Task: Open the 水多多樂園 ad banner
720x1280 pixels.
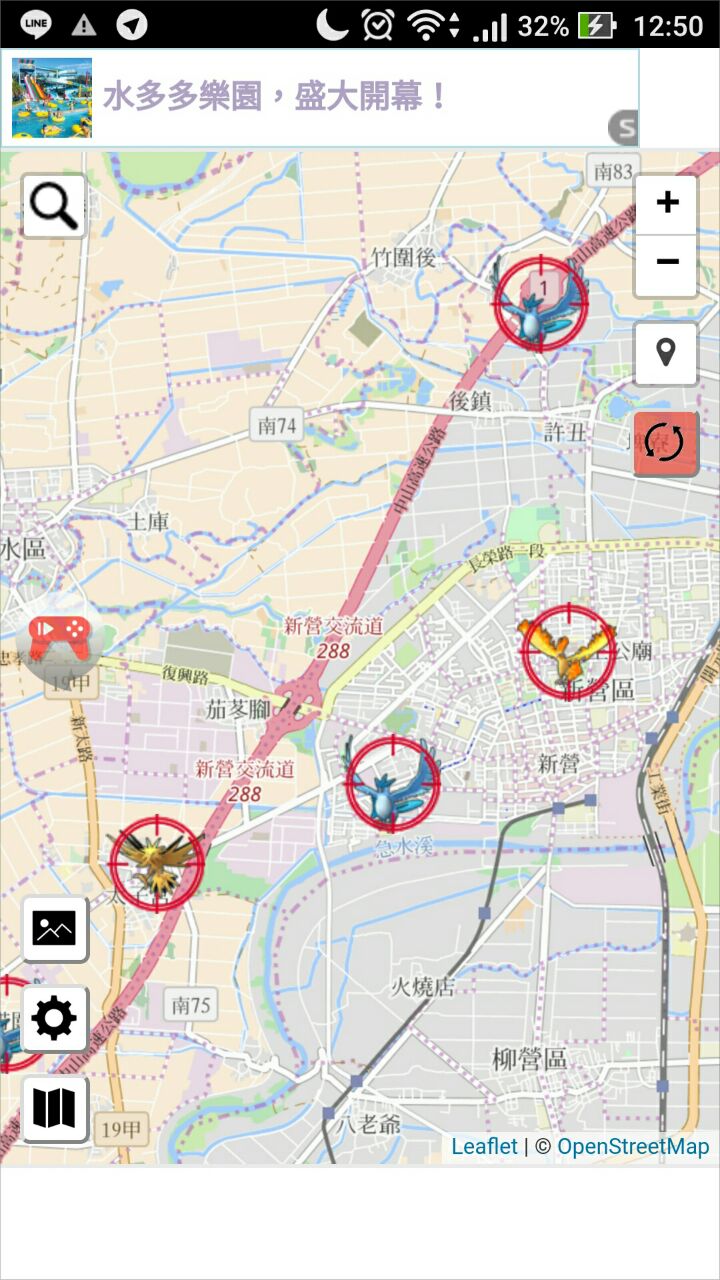Action: 320,98
